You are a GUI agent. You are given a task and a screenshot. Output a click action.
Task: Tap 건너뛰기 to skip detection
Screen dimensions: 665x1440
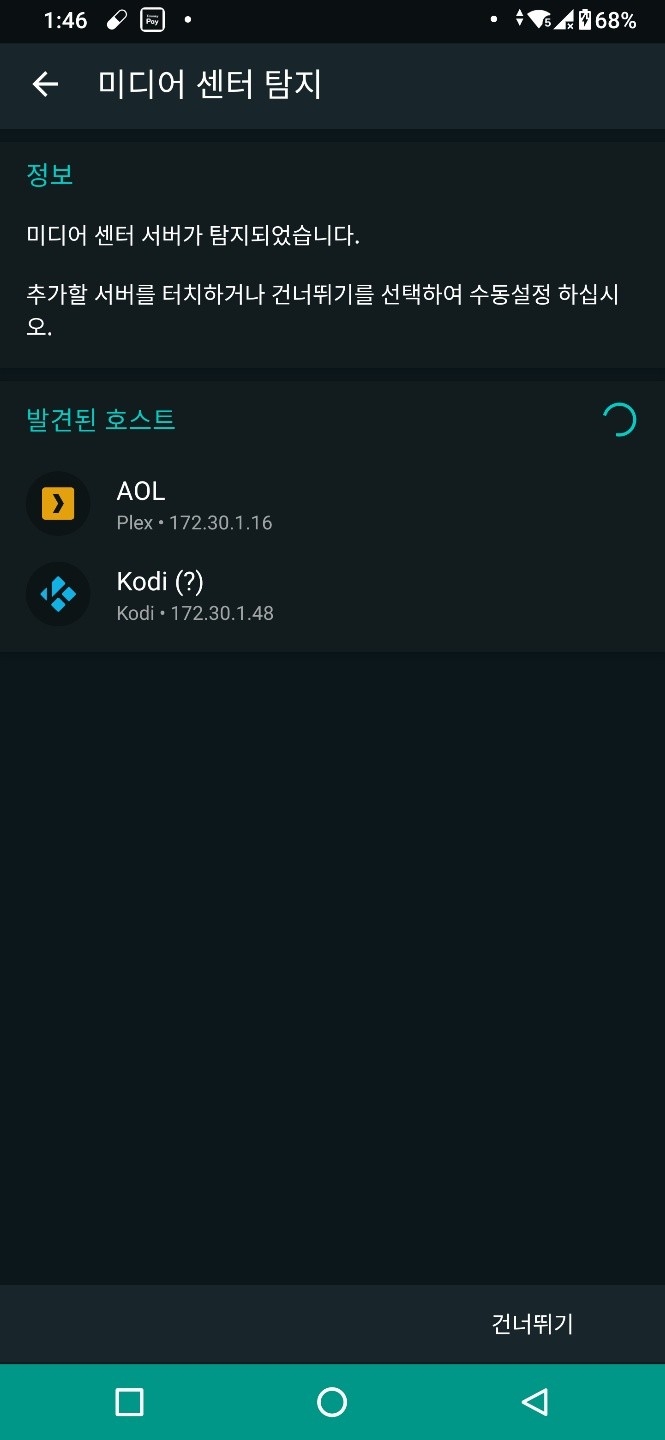coord(532,1323)
